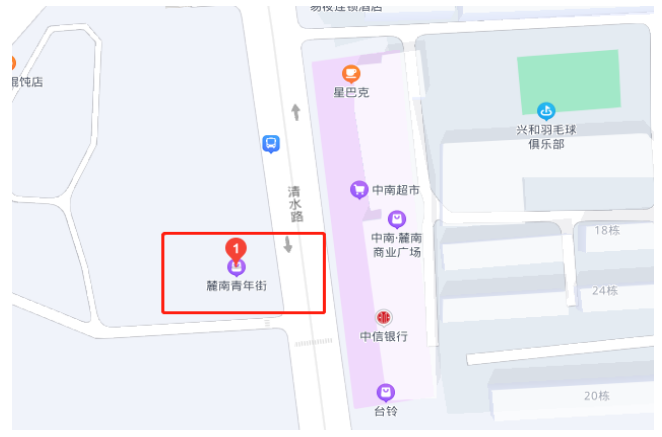This screenshot has height=437, width=662.
Task: Select the blue bus stop icon
Action: (x=271, y=144)
